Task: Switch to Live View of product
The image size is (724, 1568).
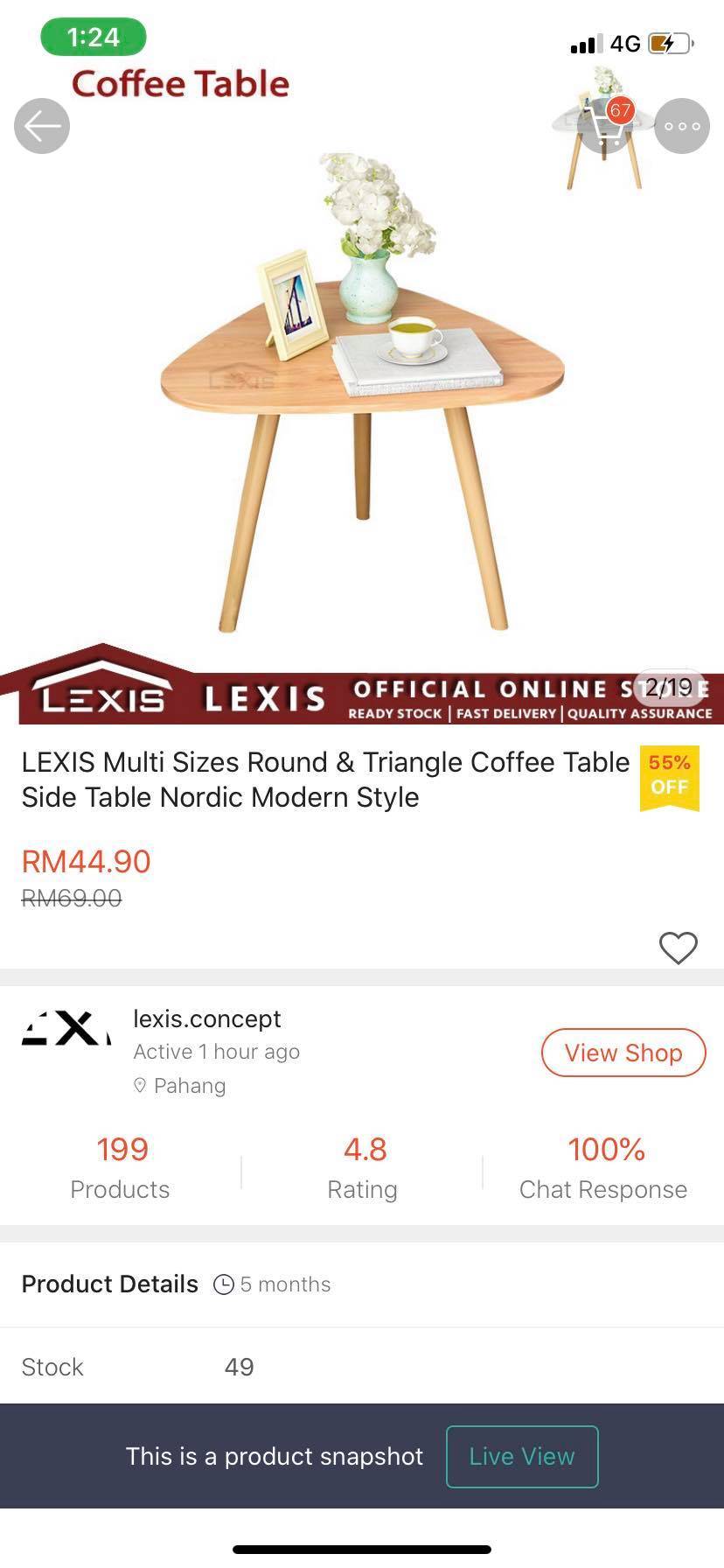Action: 522,1457
